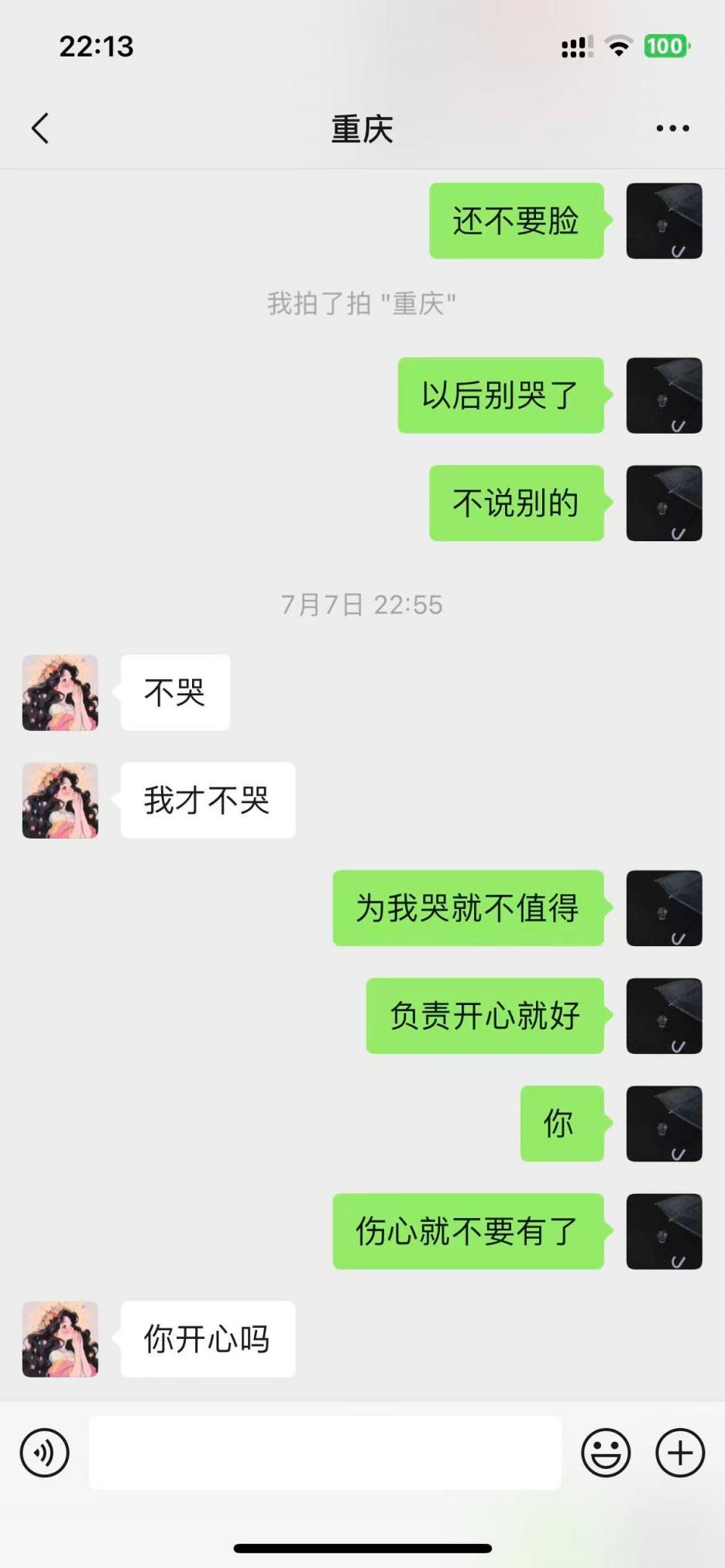The image size is (725, 1568).
Task: Open chat details via three-dot menu
Action: [x=672, y=129]
